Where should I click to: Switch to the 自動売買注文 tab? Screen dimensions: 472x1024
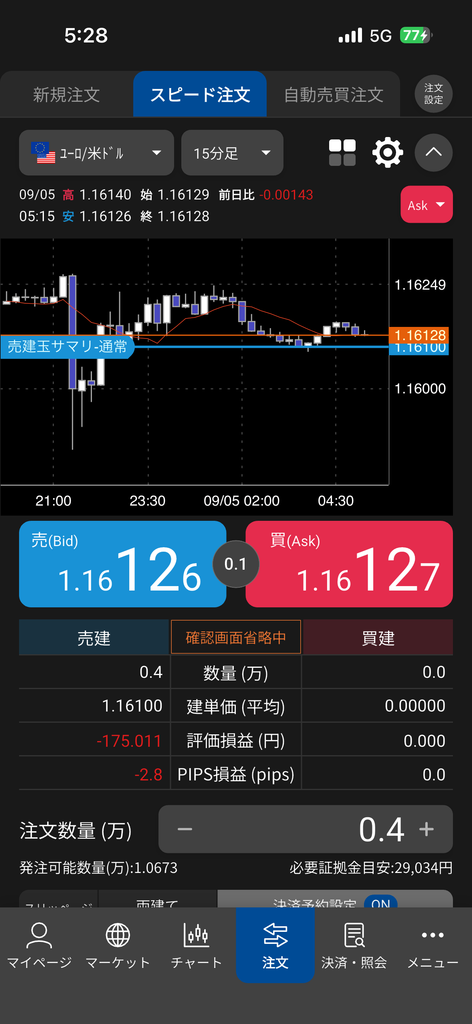[333, 95]
